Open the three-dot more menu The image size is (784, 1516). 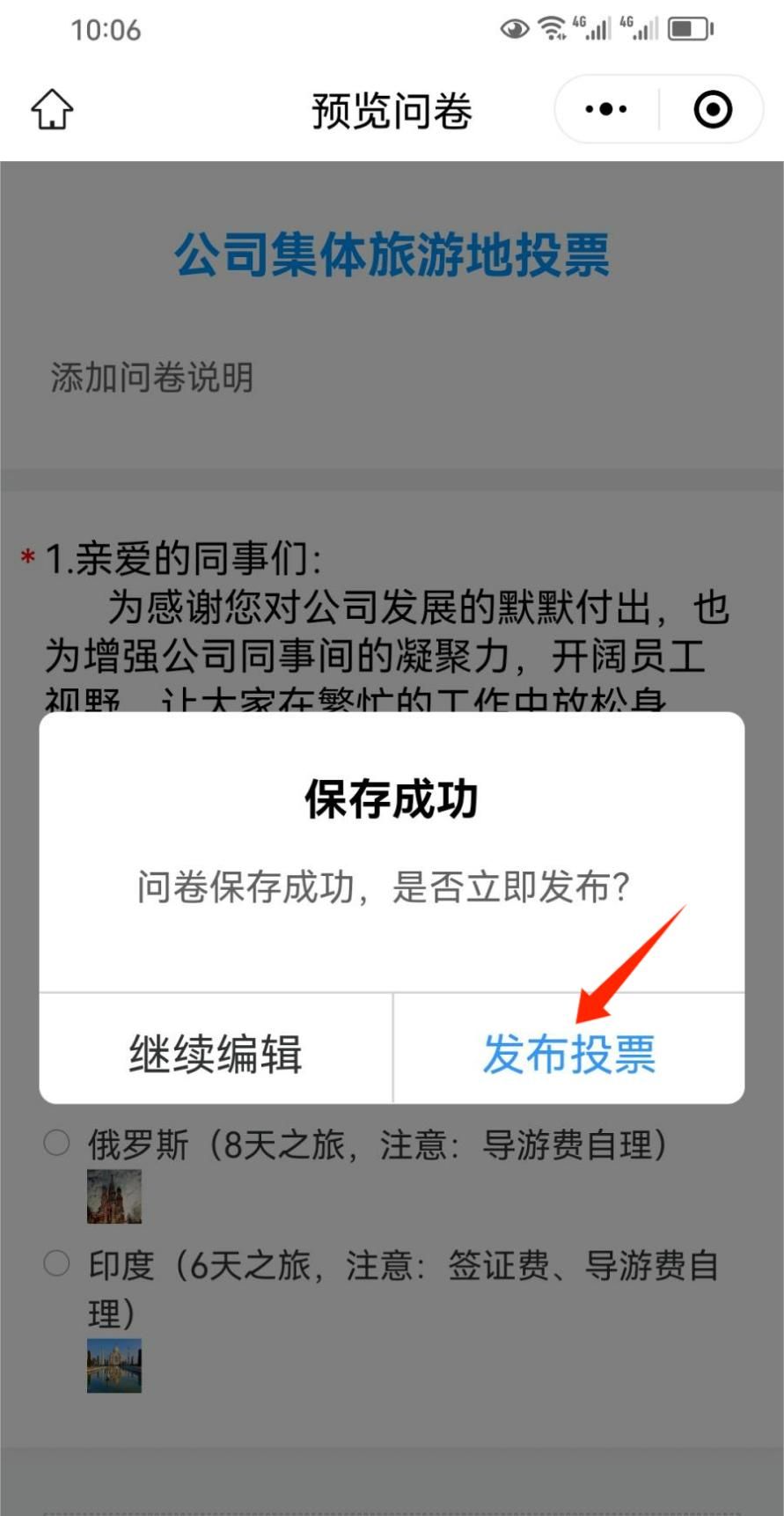[606, 110]
